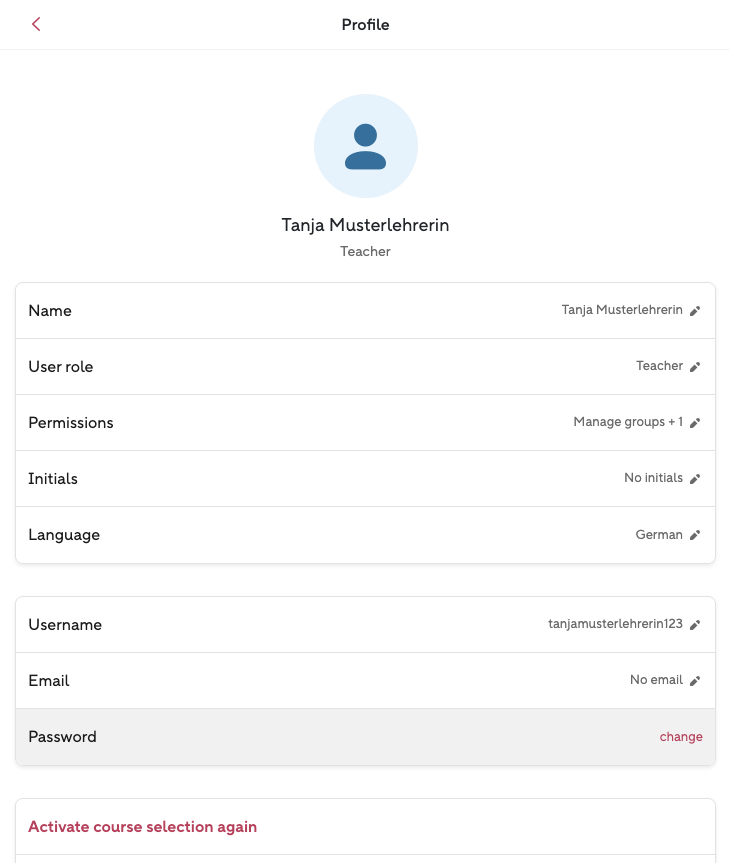Screen dimensions: 729x863
Task: Edit the Name field
Action: point(695,311)
